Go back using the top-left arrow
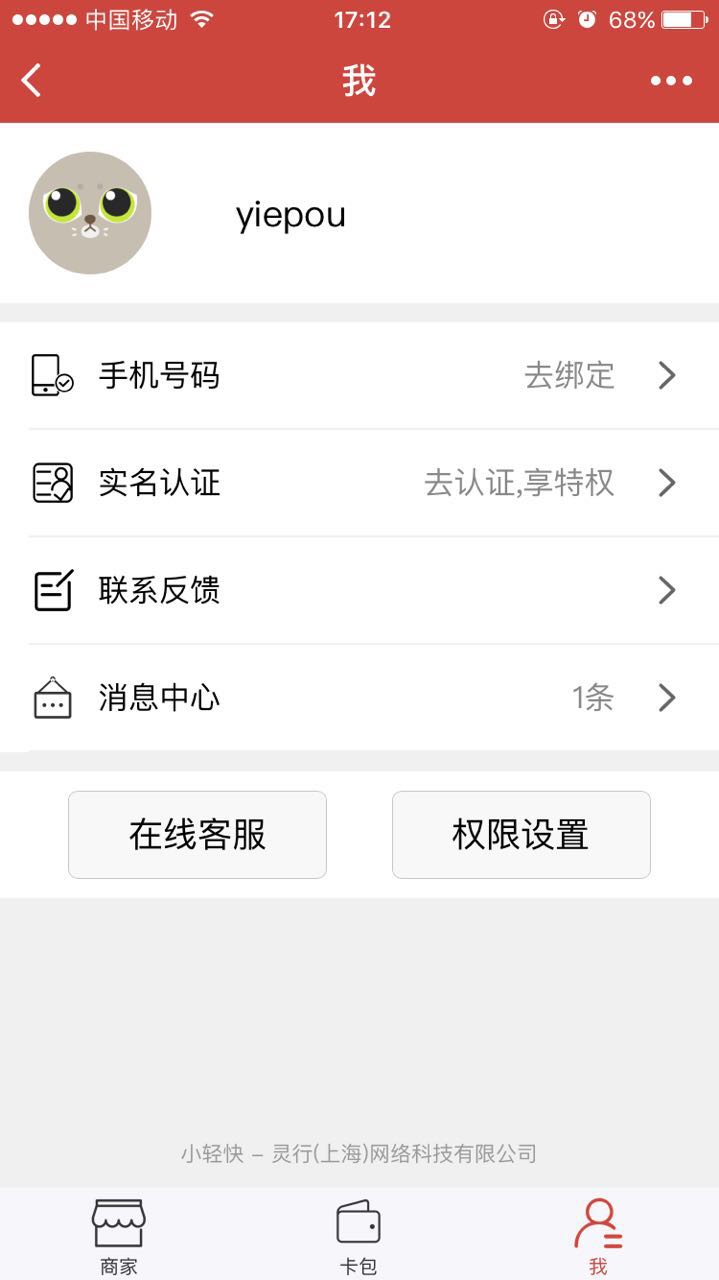This screenshot has height=1280, width=719. point(32,80)
